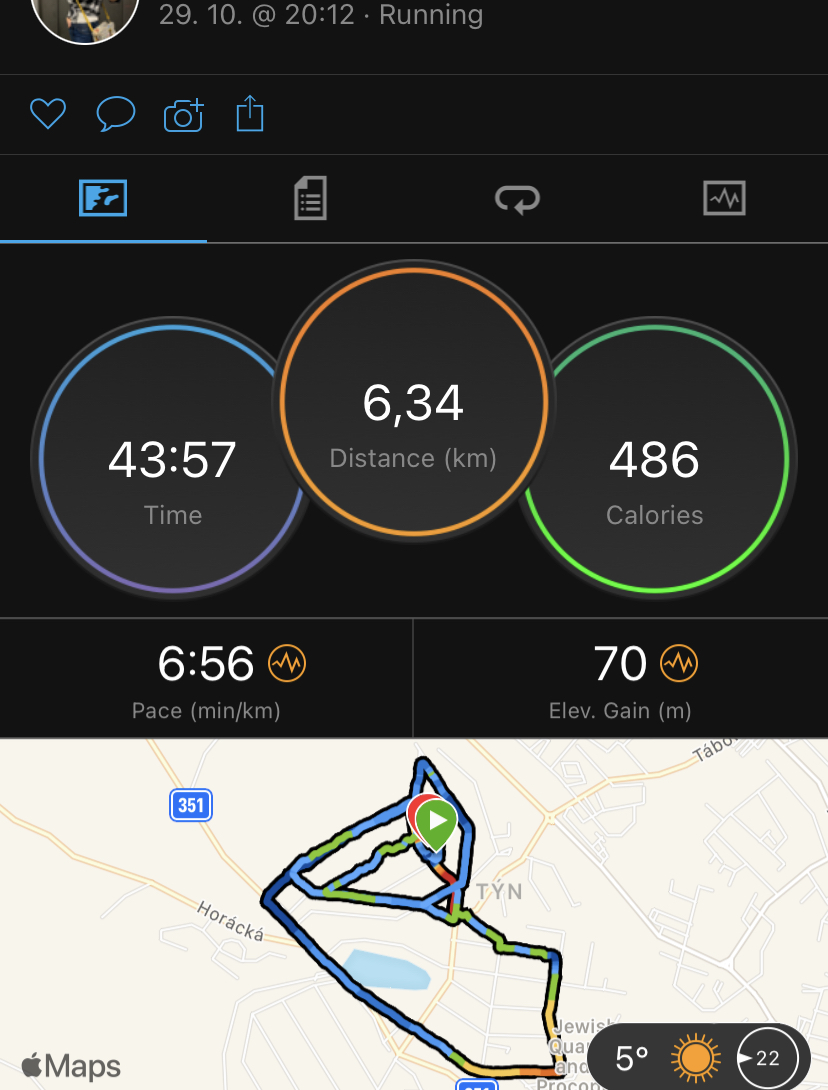This screenshot has height=1090, width=828.
Task: Share this activity
Action: [x=250, y=113]
